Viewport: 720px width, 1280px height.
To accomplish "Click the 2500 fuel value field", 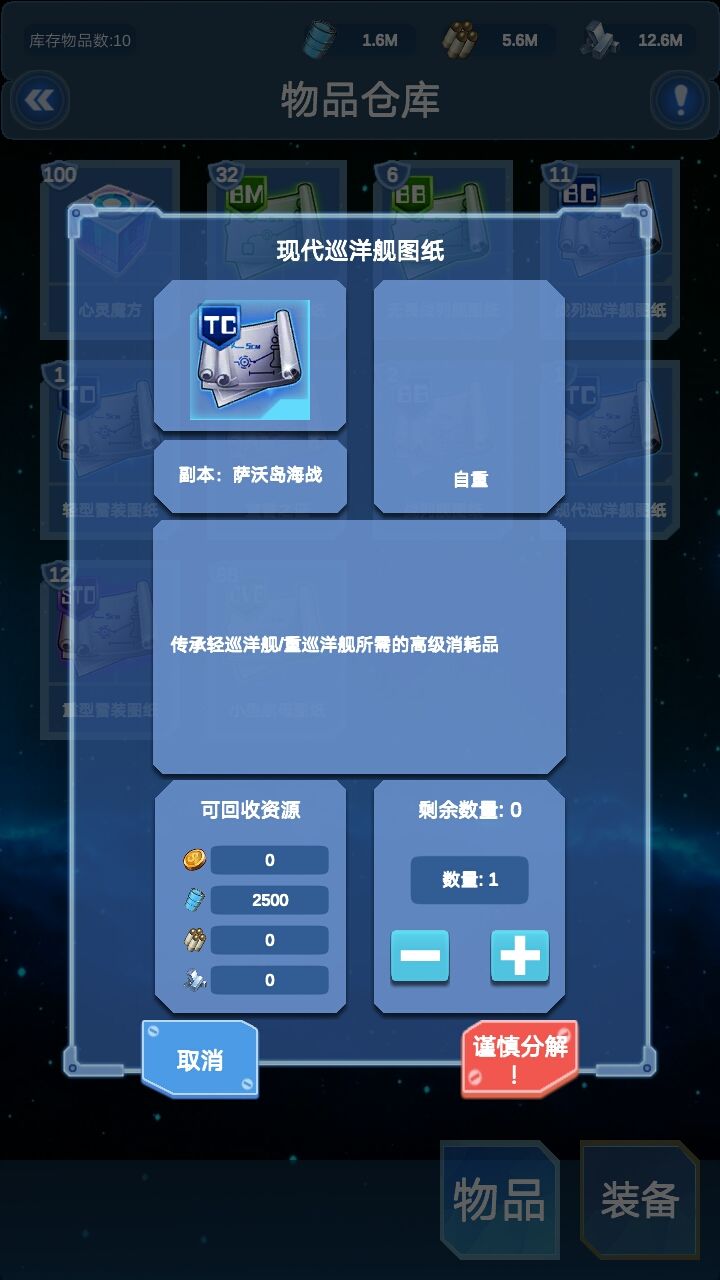I will [268, 900].
